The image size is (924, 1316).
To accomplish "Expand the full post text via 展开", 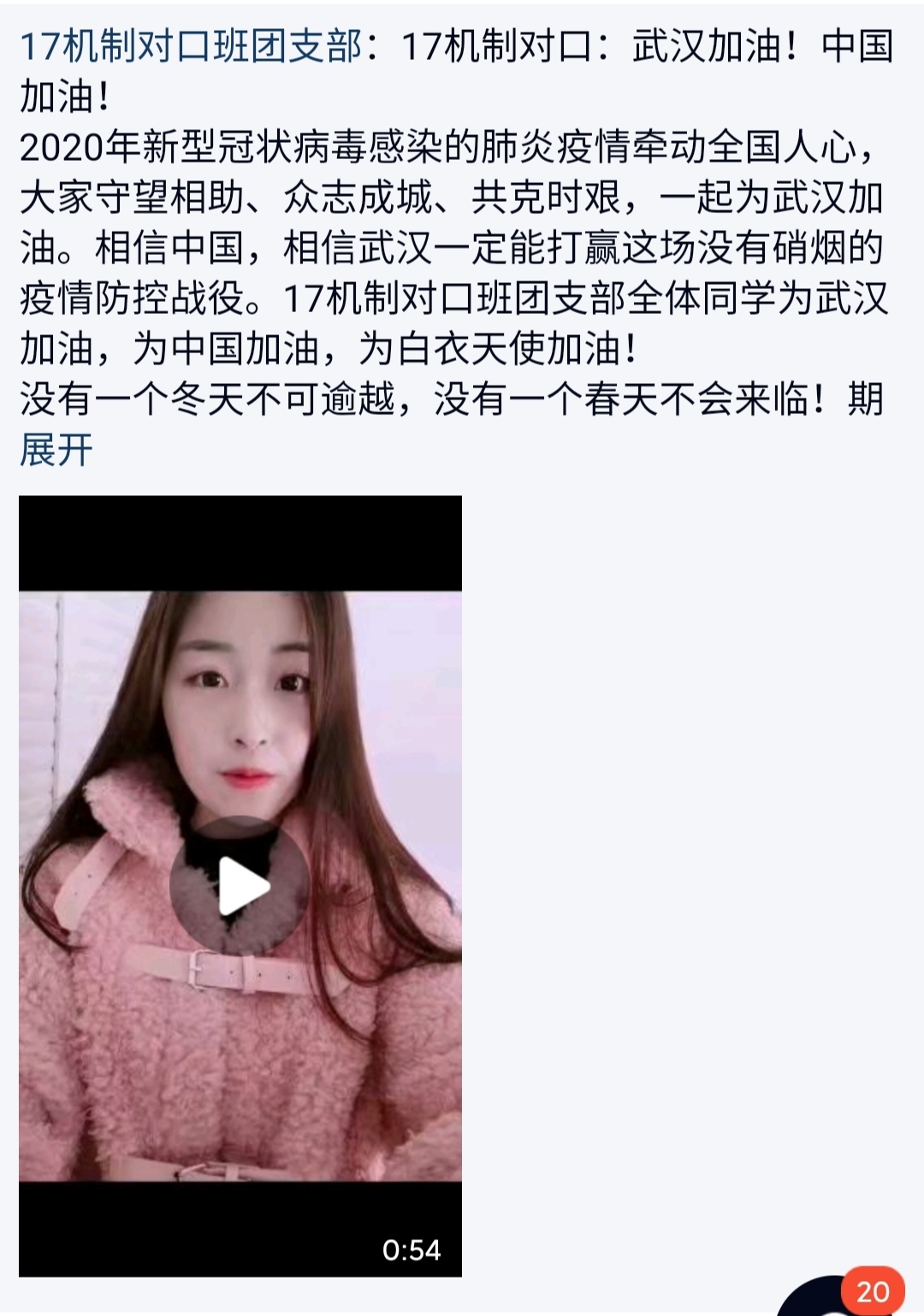I will tap(56, 450).
